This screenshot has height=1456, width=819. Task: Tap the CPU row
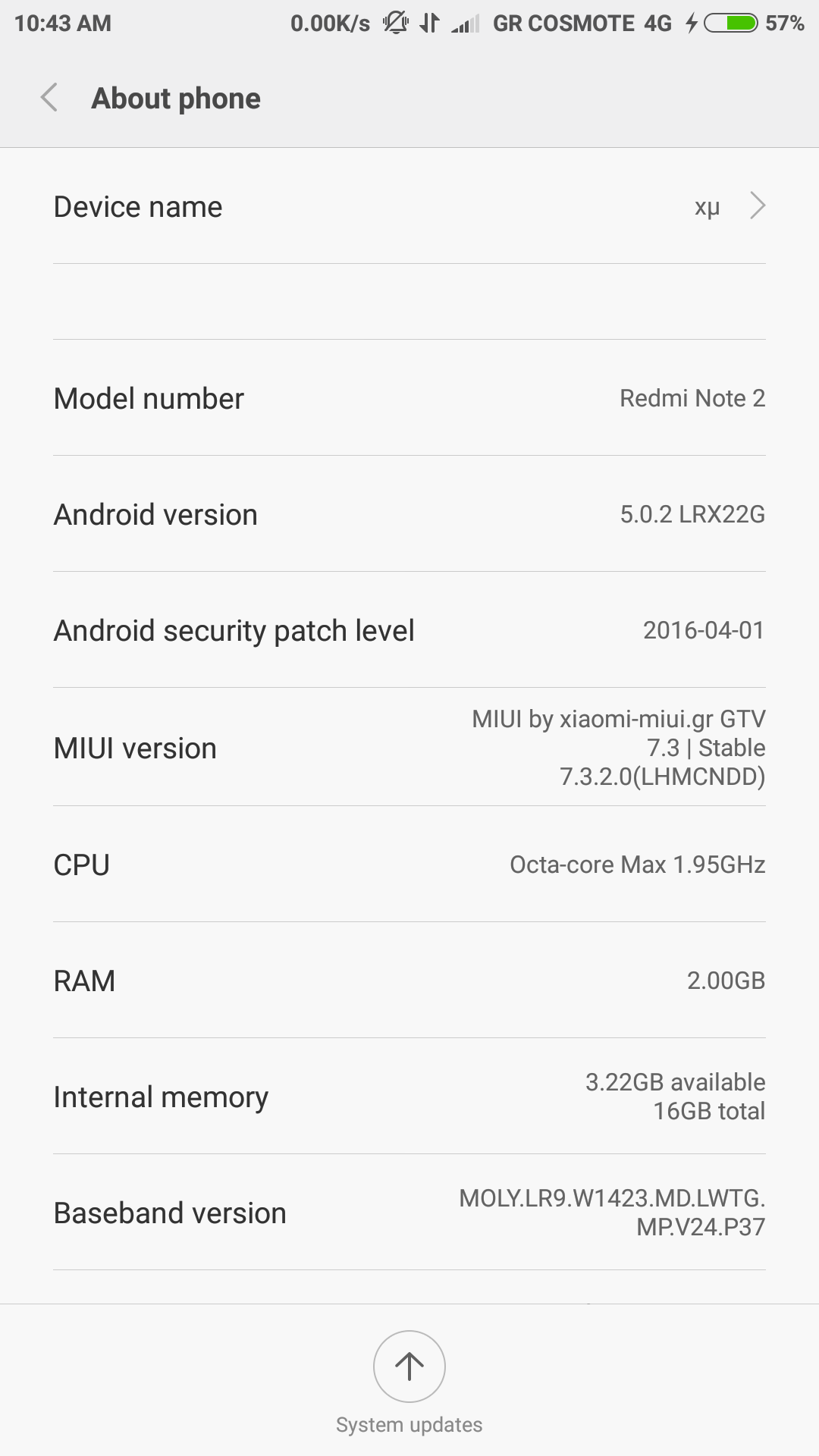tap(409, 864)
